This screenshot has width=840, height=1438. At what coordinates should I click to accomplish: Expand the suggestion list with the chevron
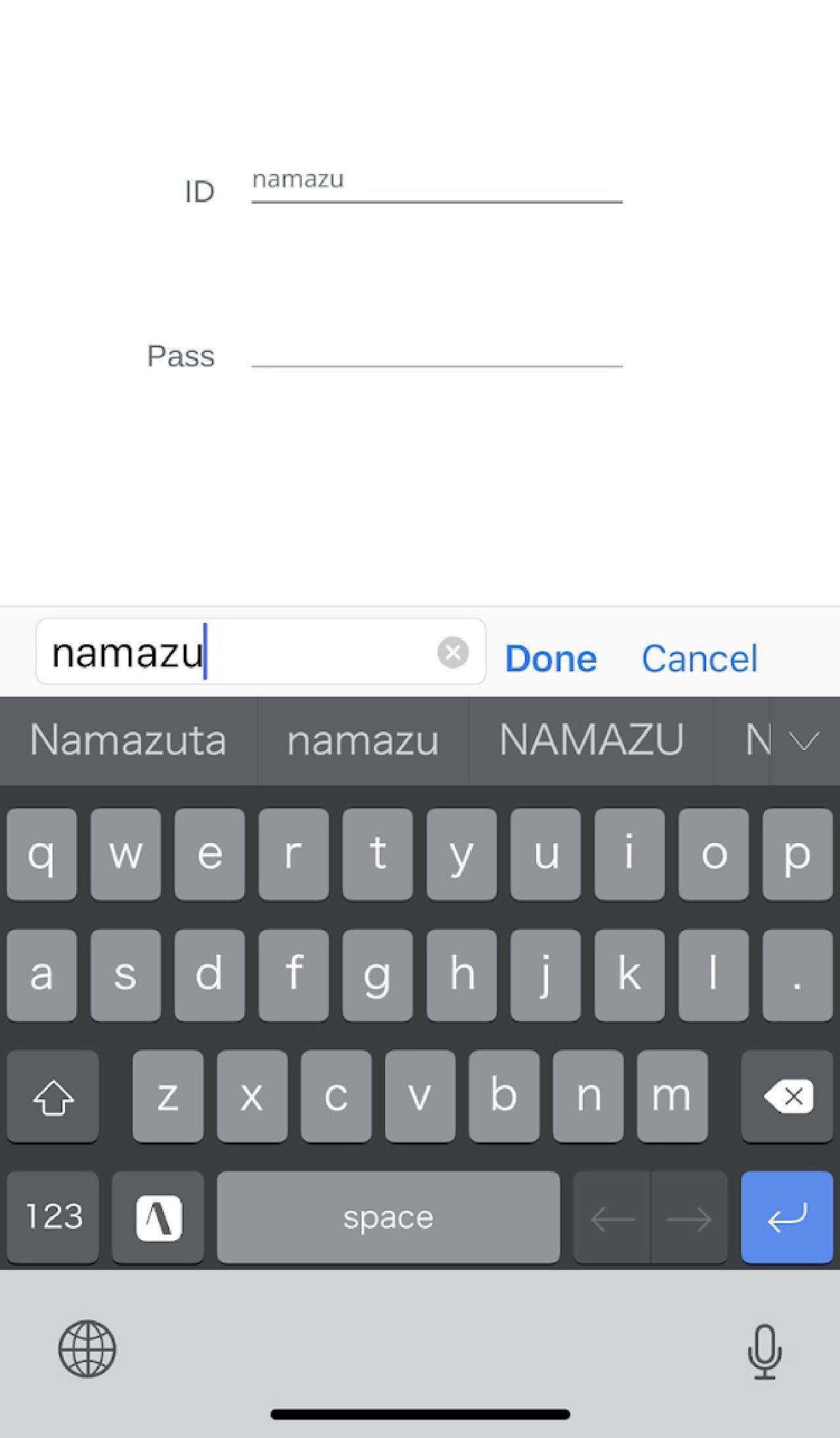(x=805, y=741)
